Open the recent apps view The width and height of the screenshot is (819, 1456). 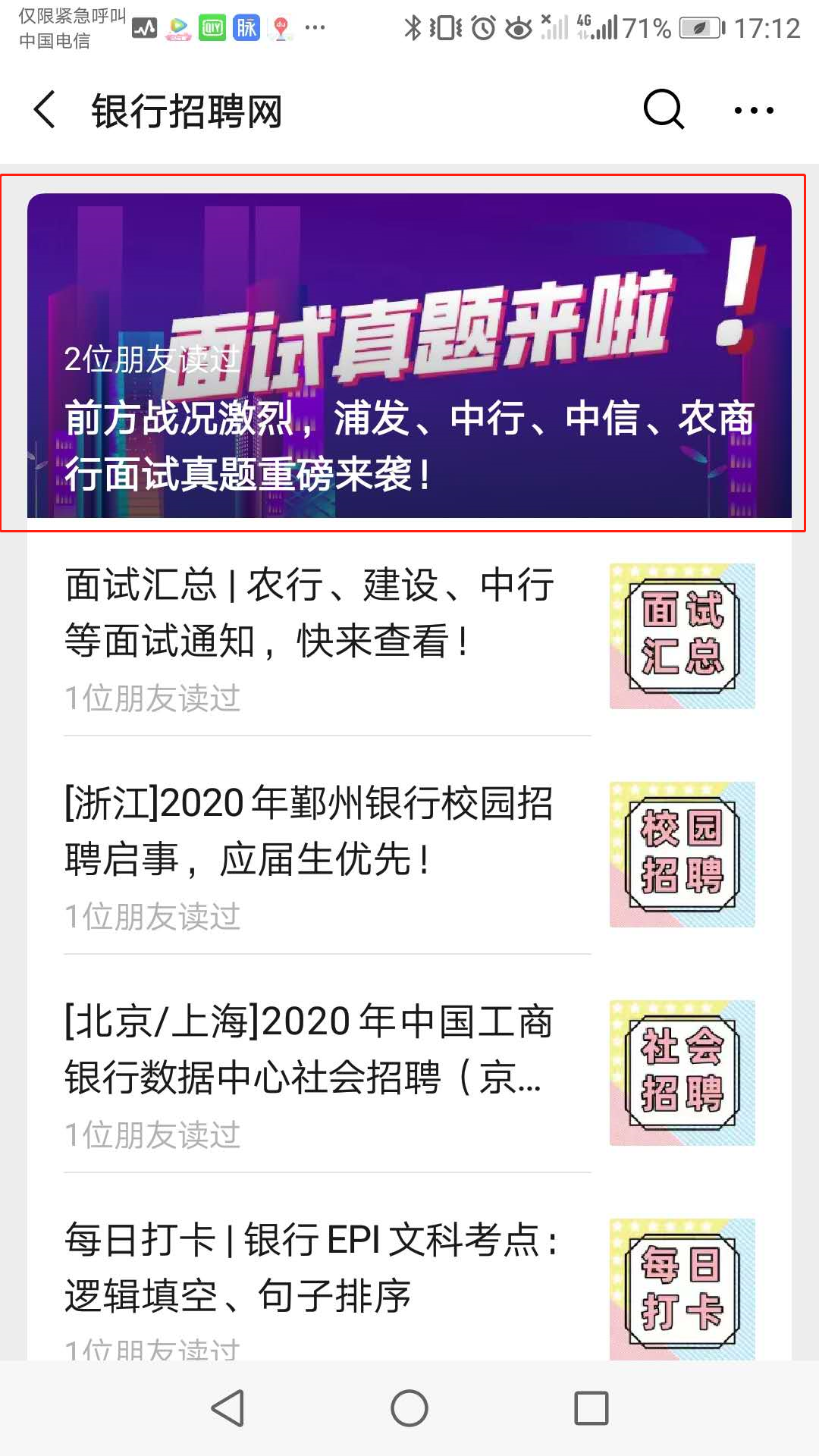(591, 1409)
